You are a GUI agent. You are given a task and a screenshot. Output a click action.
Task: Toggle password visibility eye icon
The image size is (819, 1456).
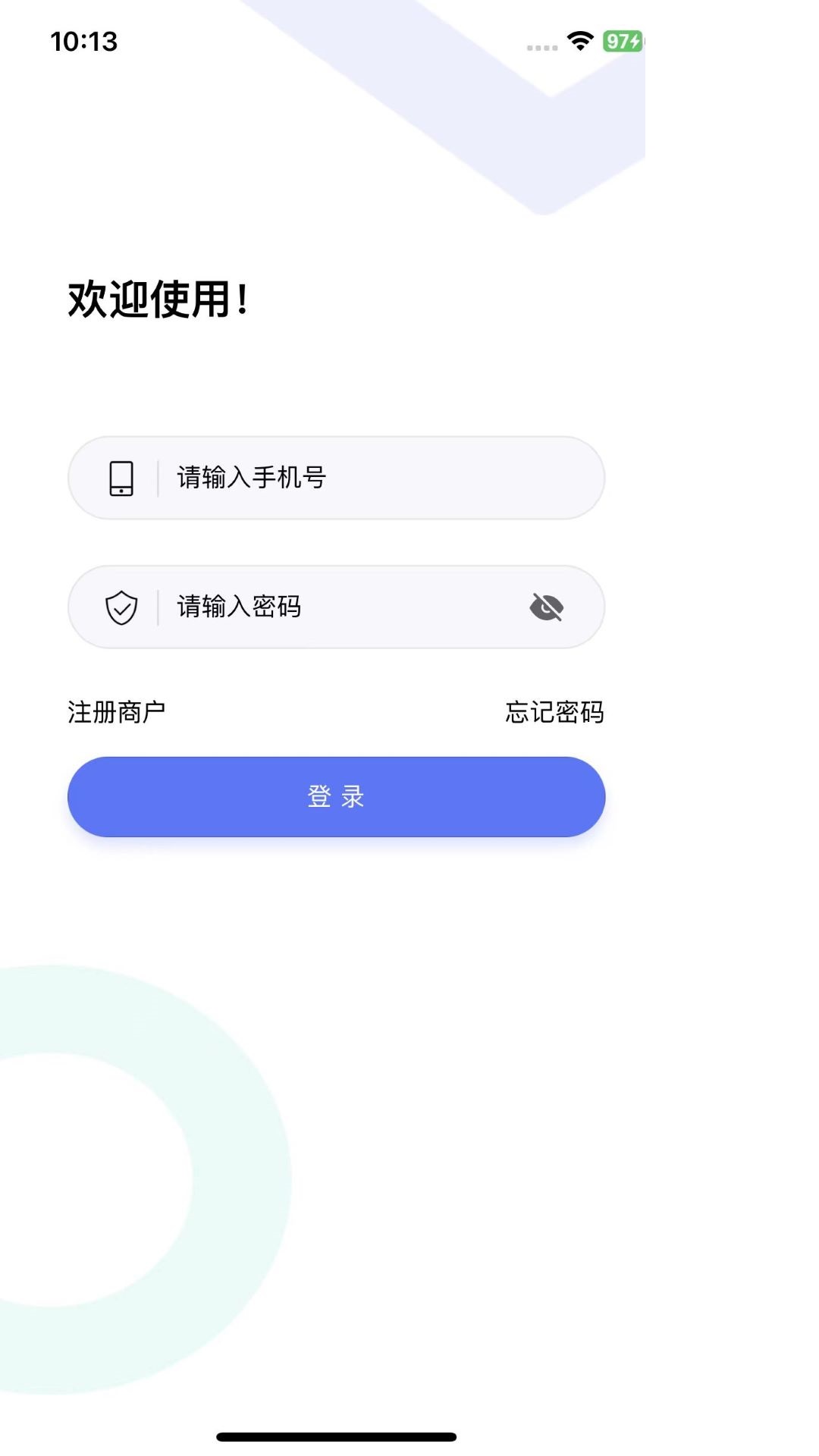pyautogui.click(x=546, y=607)
